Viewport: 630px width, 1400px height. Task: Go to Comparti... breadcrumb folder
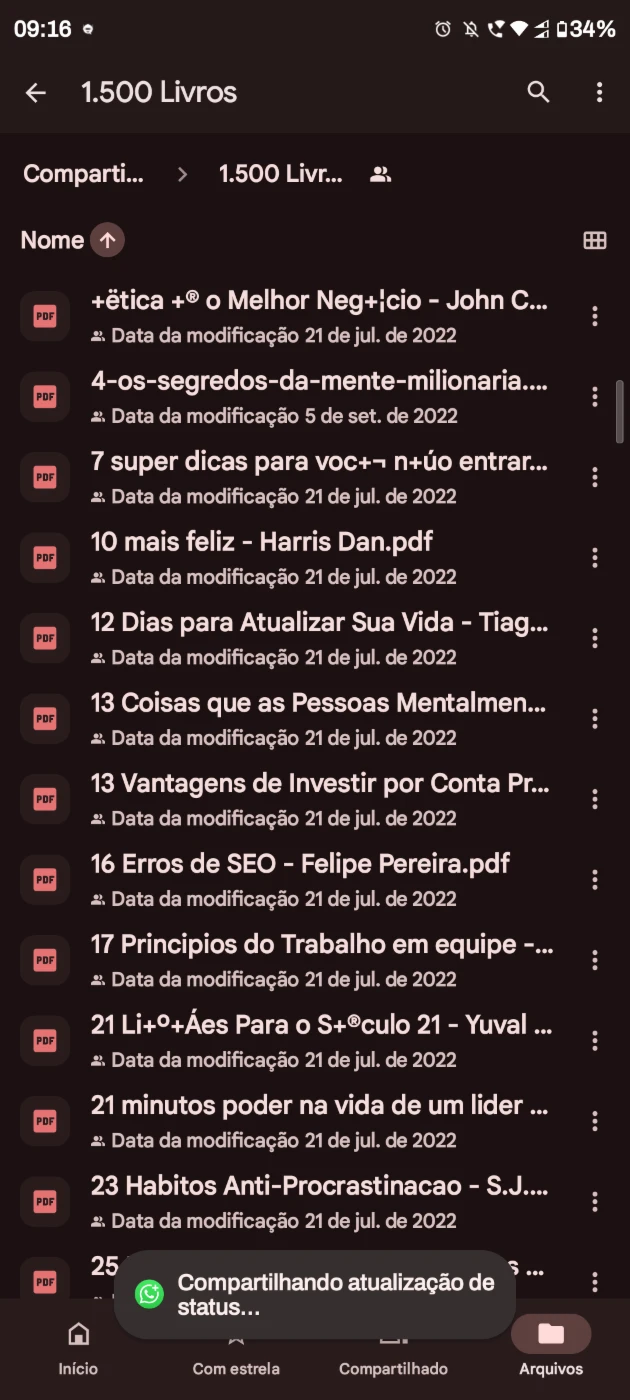pyautogui.click(x=84, y=174)
